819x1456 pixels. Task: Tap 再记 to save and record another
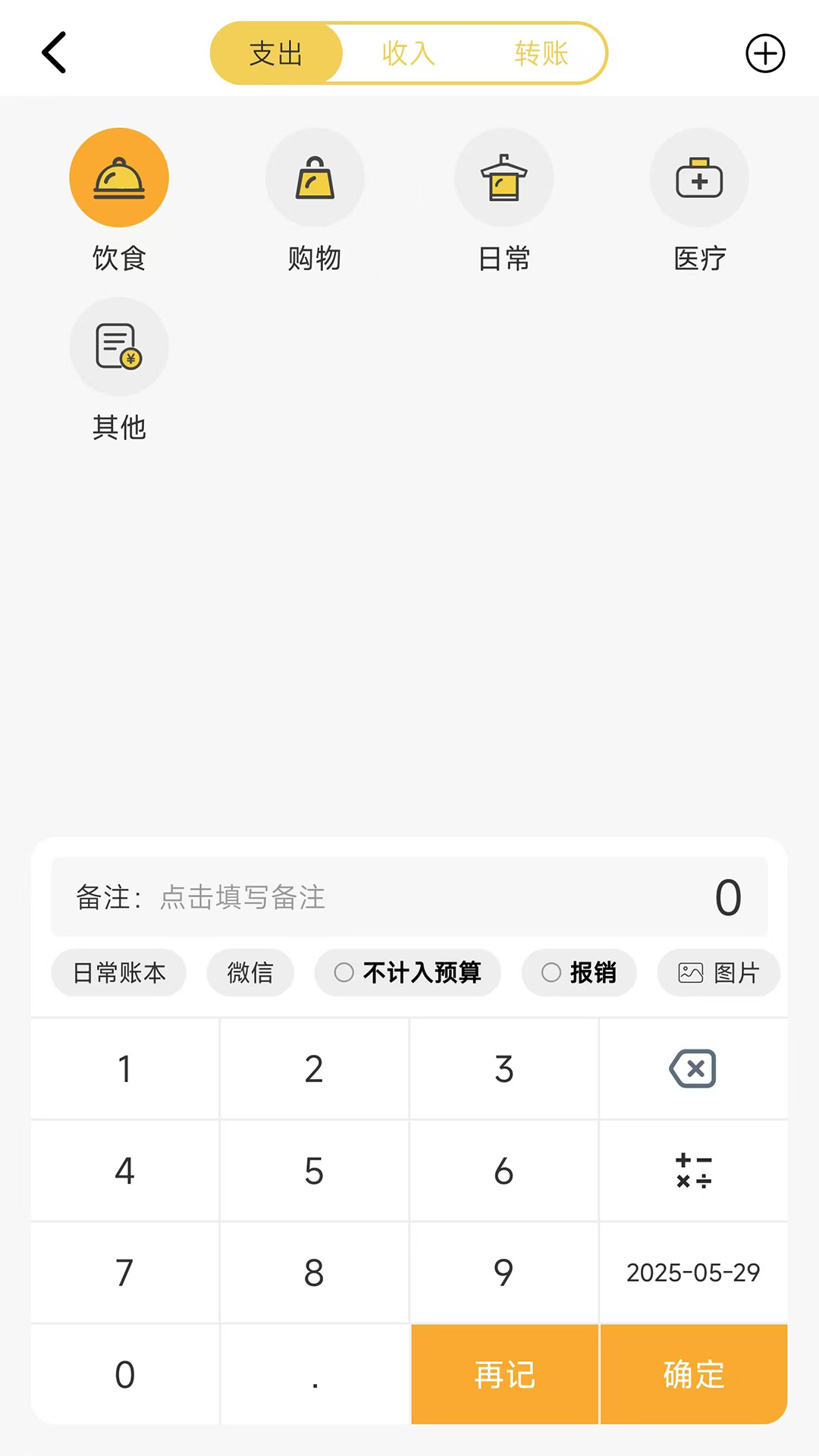(505, 1374)
